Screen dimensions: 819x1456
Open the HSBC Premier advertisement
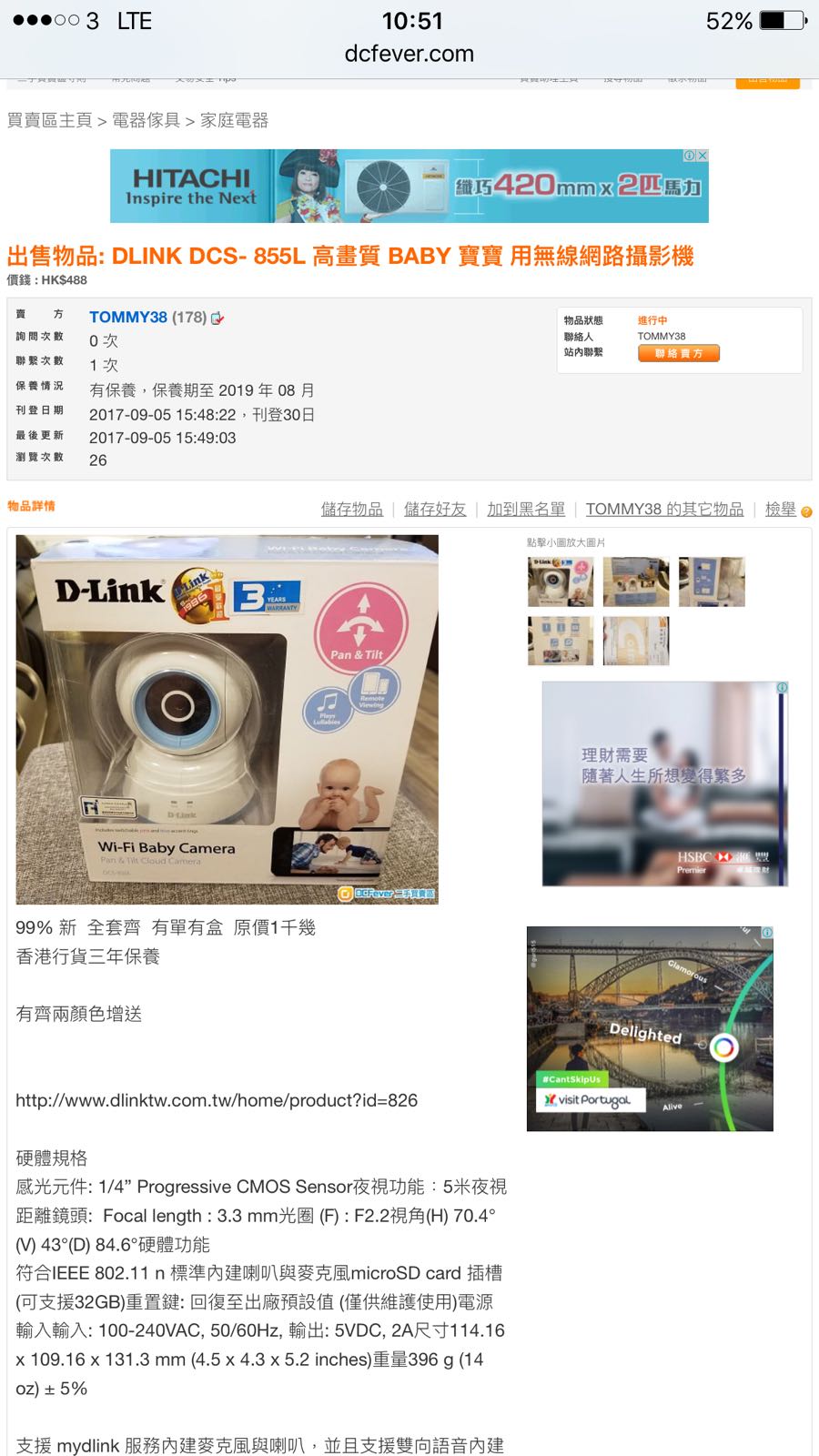click(x=664, y=784)
